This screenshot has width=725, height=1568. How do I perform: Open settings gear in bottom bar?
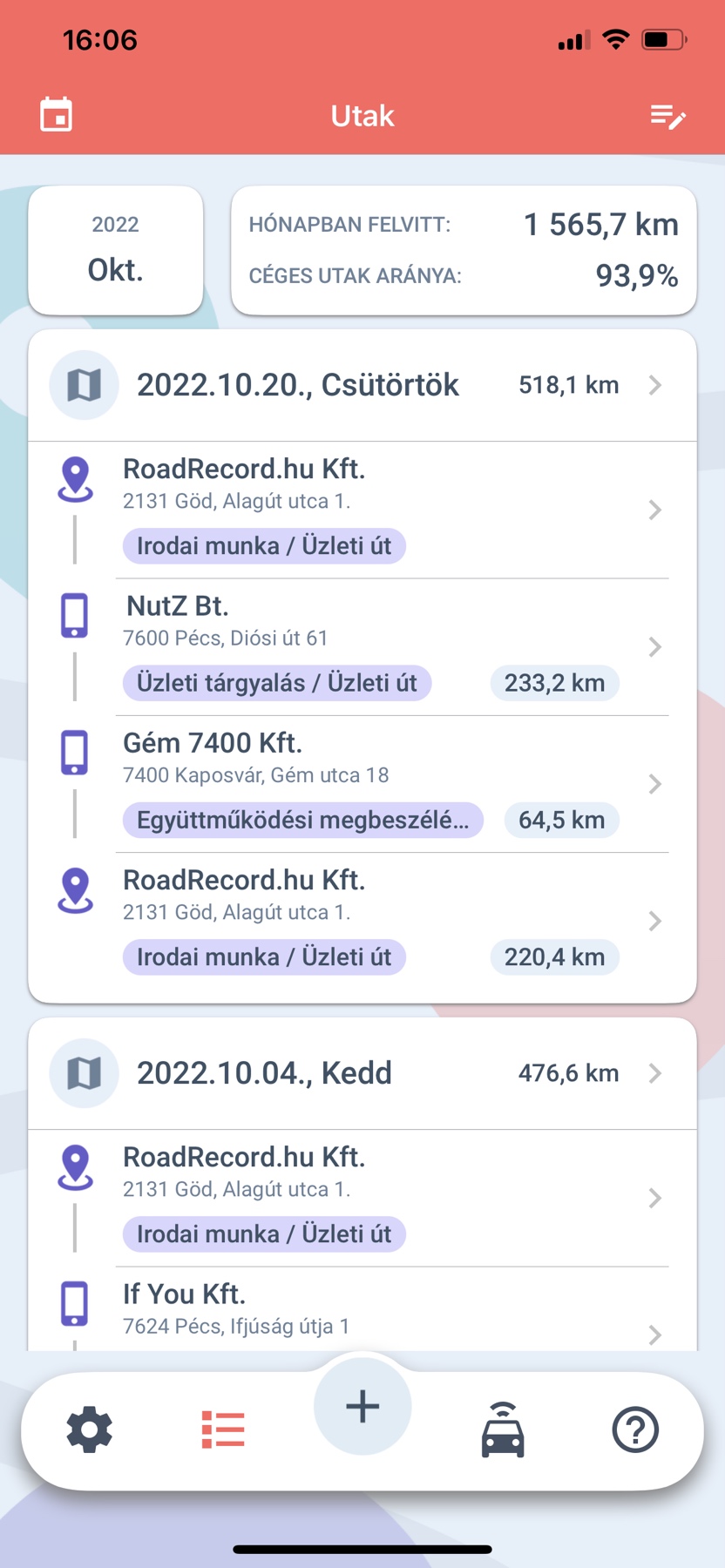point(90,1429)
